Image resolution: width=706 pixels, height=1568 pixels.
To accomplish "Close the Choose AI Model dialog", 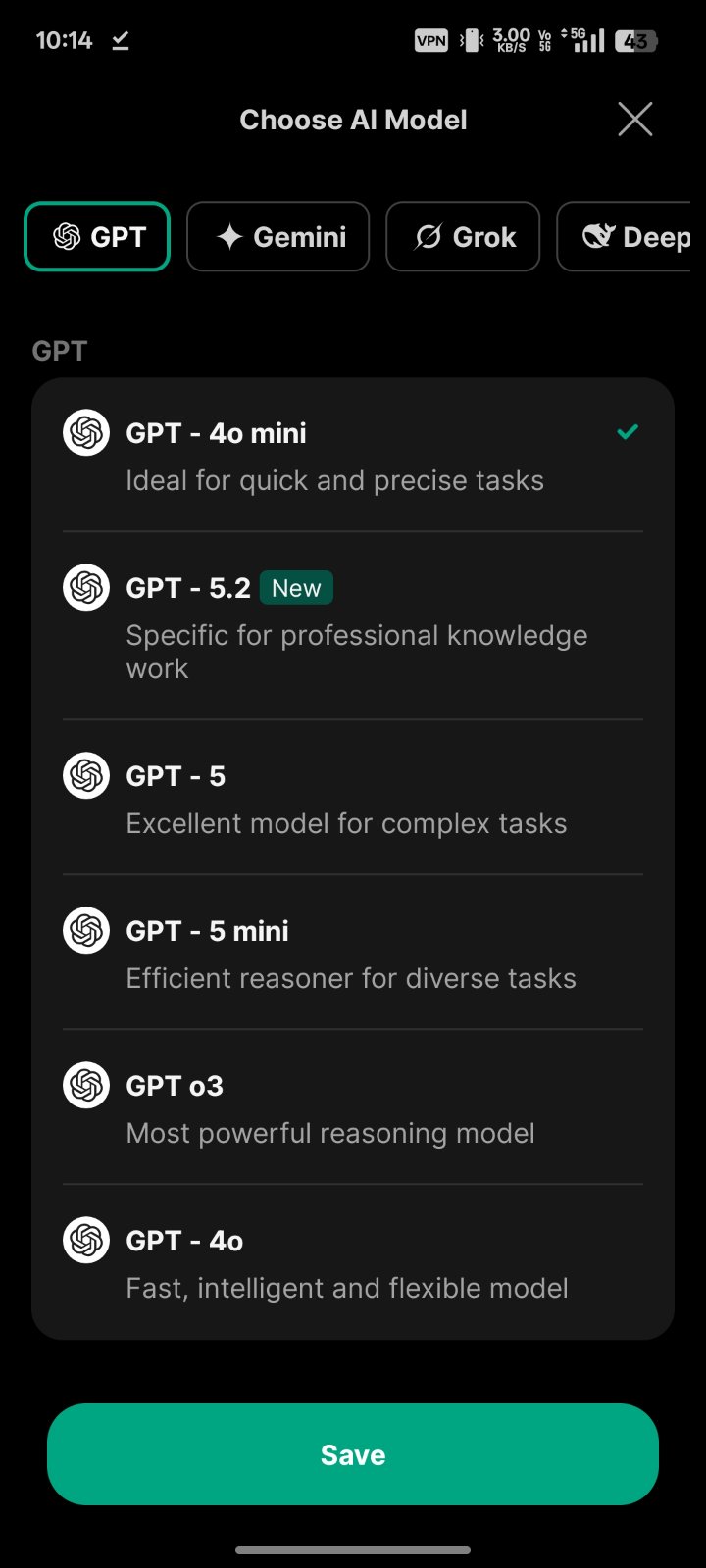I will pyautogui.click(x=634, y=120).
